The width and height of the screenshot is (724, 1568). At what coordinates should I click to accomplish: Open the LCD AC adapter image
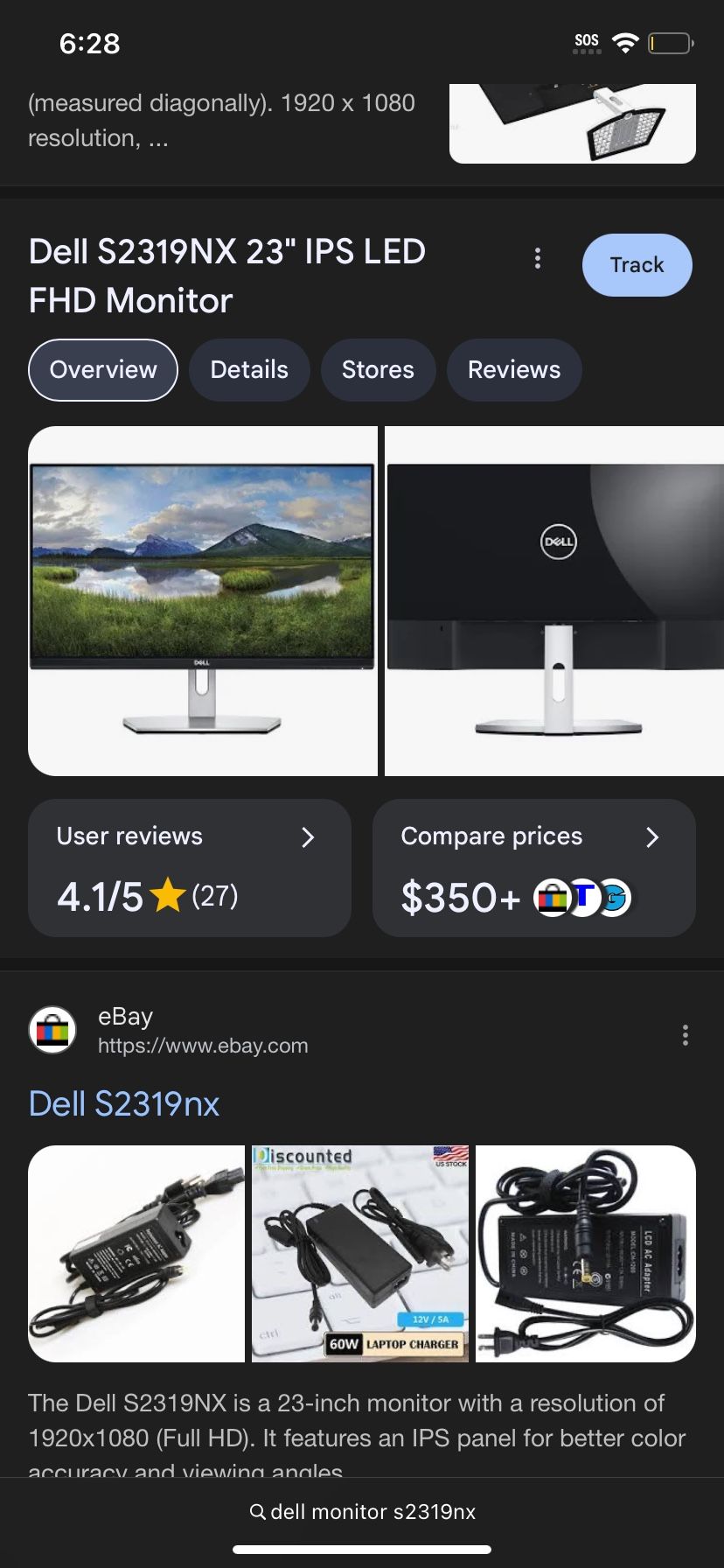pos(586,1254)
